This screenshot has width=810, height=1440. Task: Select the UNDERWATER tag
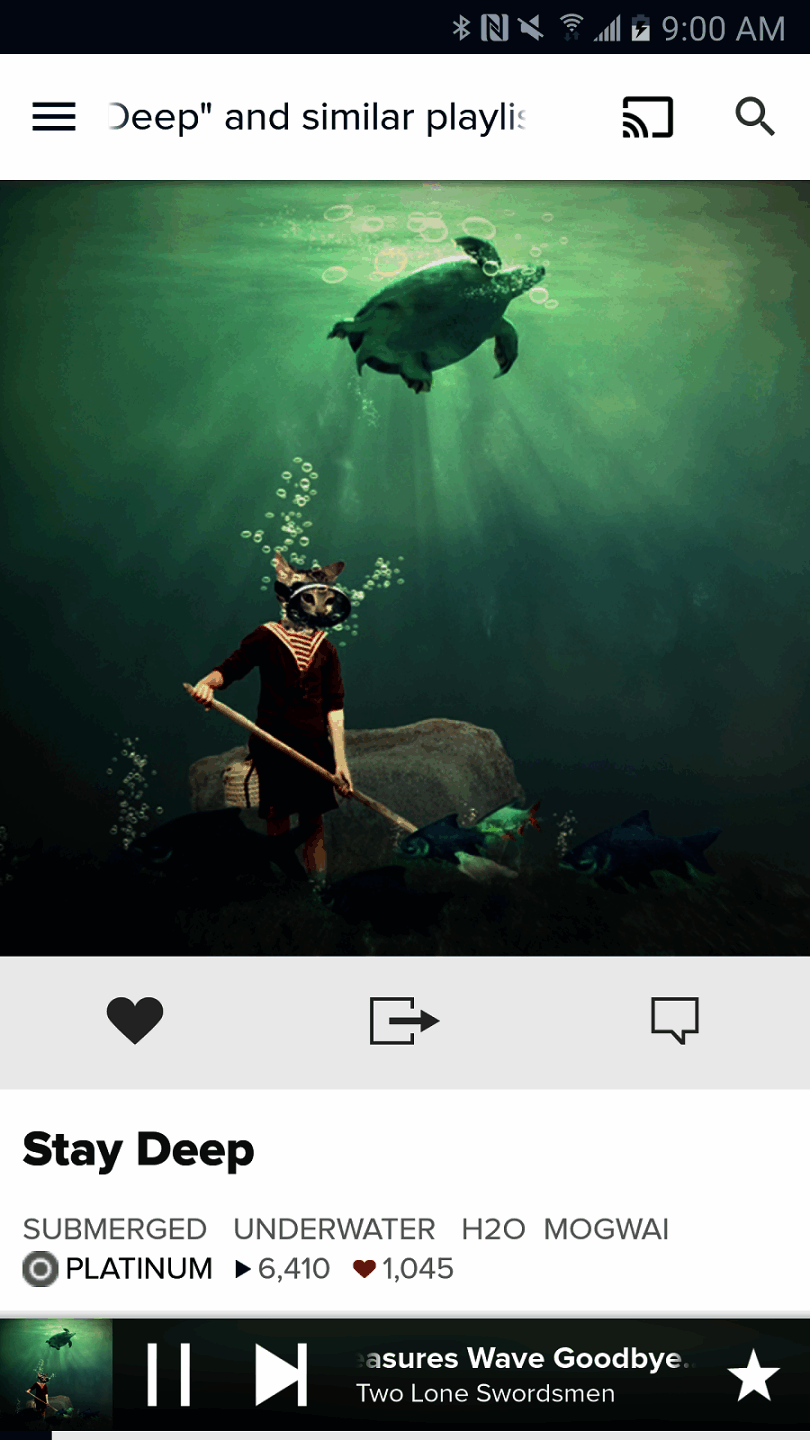(x=334, y=1229)
